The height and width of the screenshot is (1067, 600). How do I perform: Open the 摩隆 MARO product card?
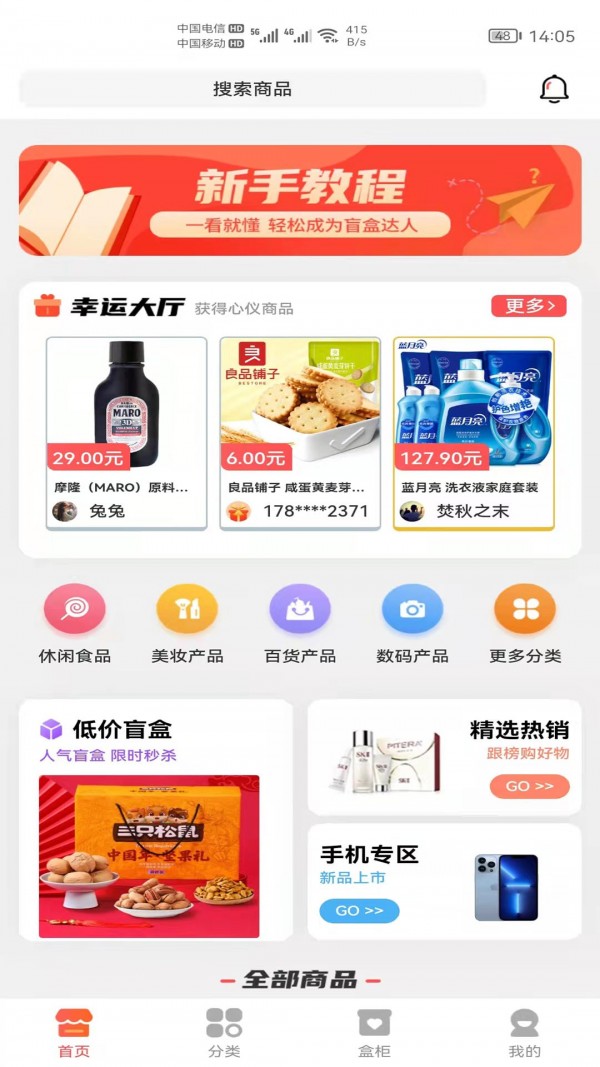[127, 433]
